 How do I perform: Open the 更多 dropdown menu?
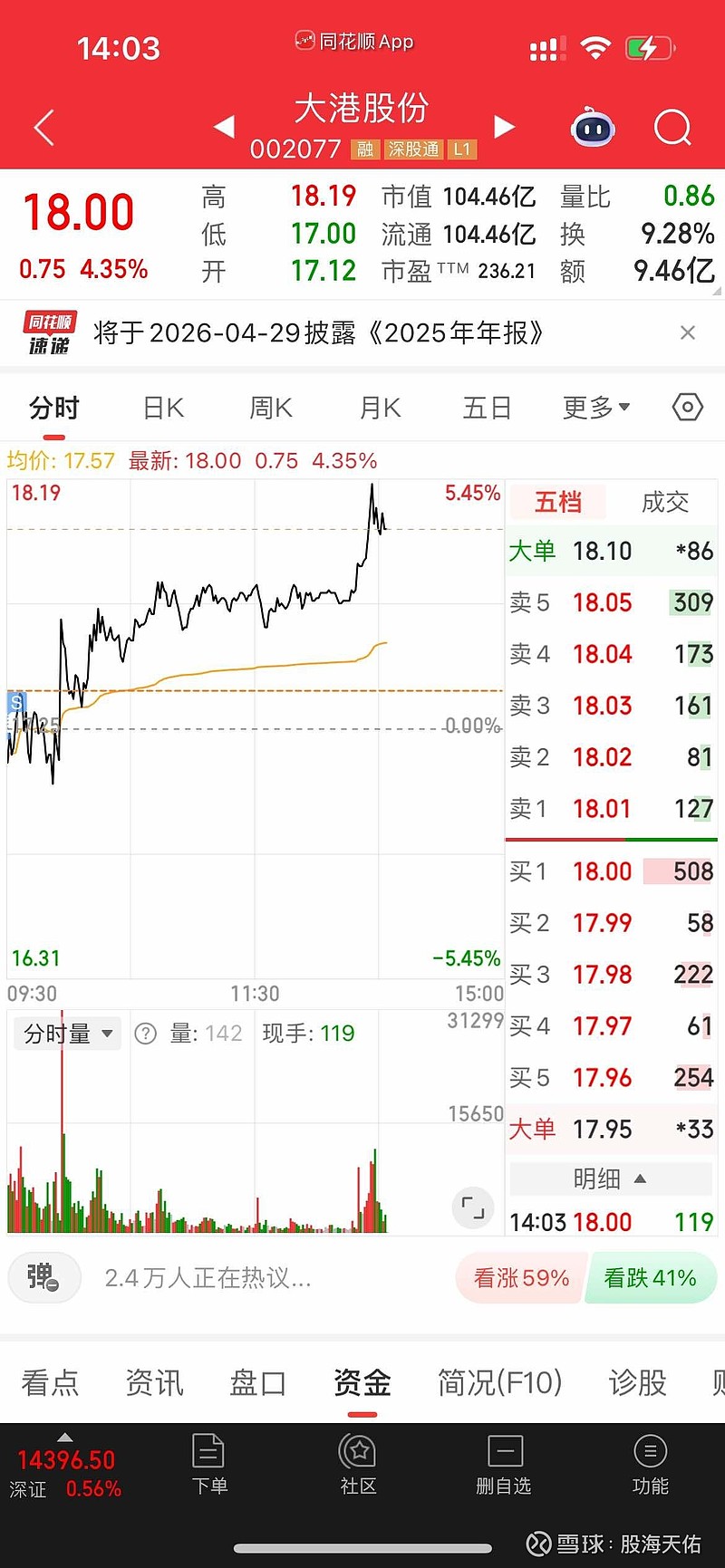tap(595, 408)
